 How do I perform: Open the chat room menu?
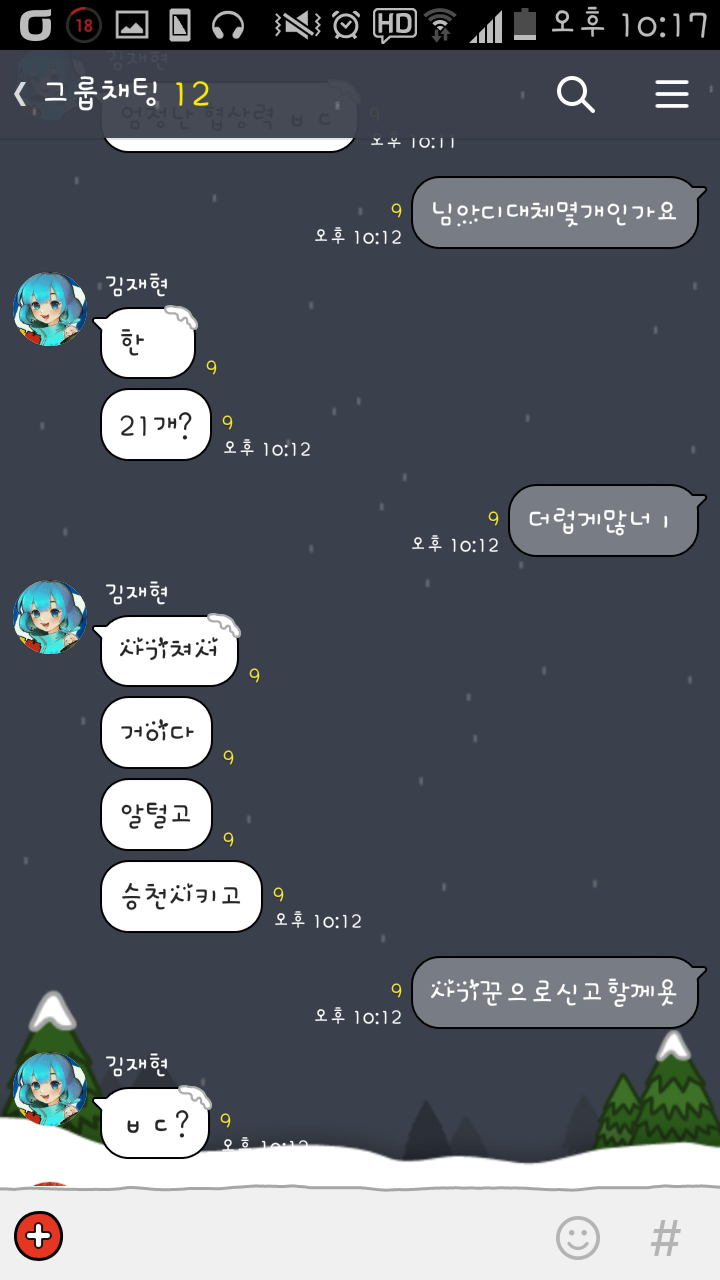(672, 94)
